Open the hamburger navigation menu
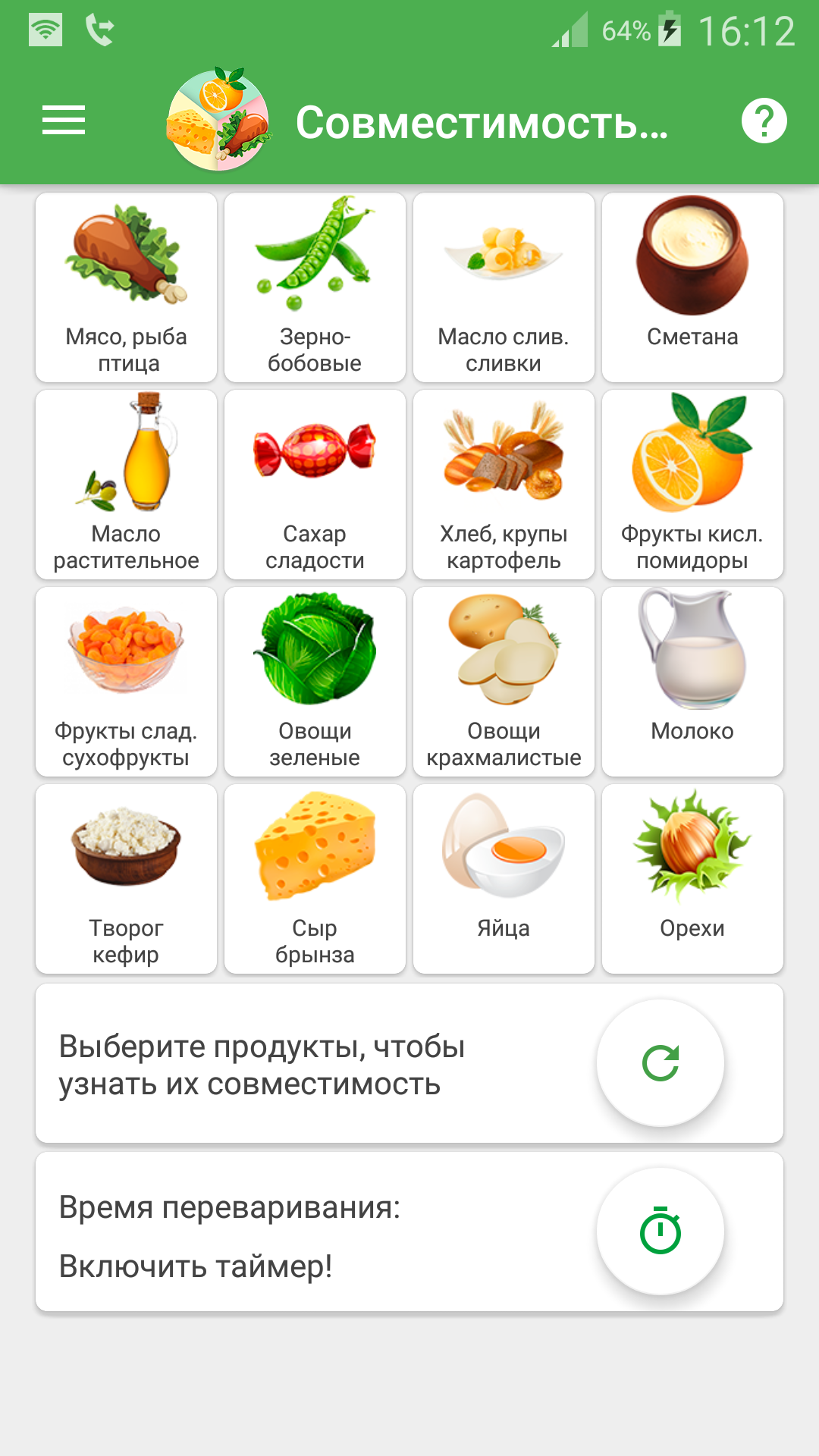 coord(64,121)
